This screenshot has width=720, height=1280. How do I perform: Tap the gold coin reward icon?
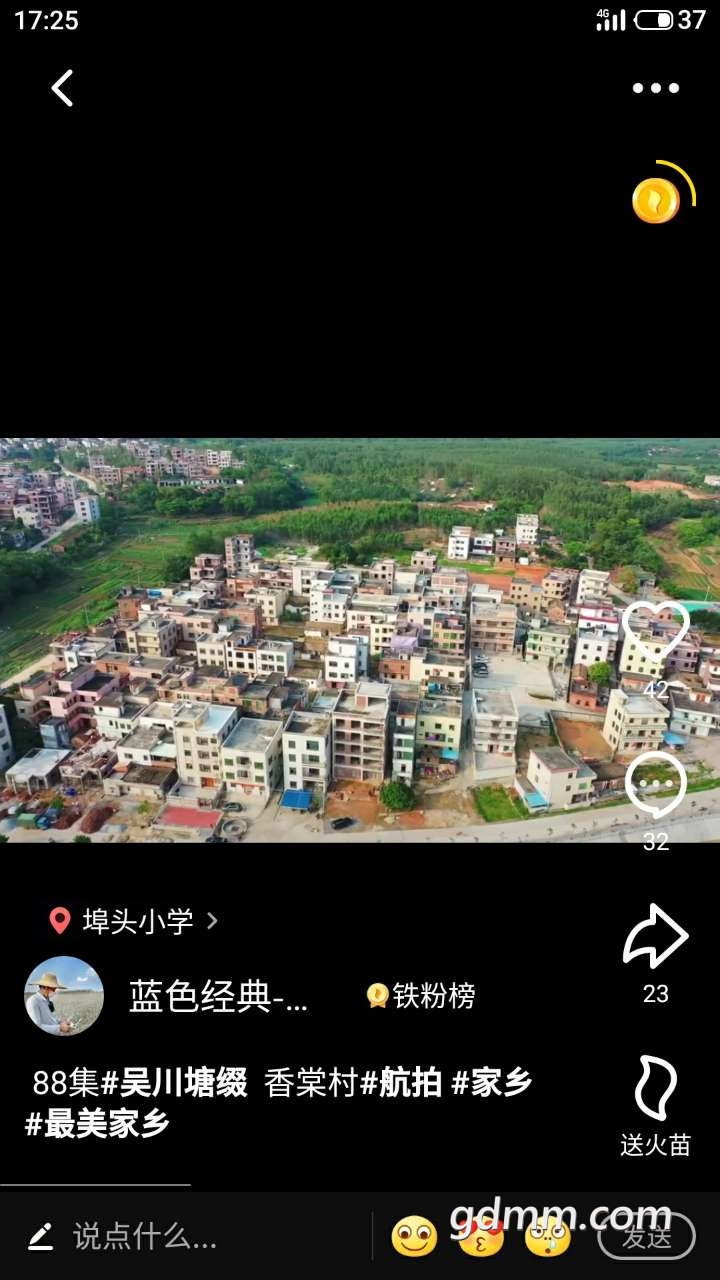(656, 200)
